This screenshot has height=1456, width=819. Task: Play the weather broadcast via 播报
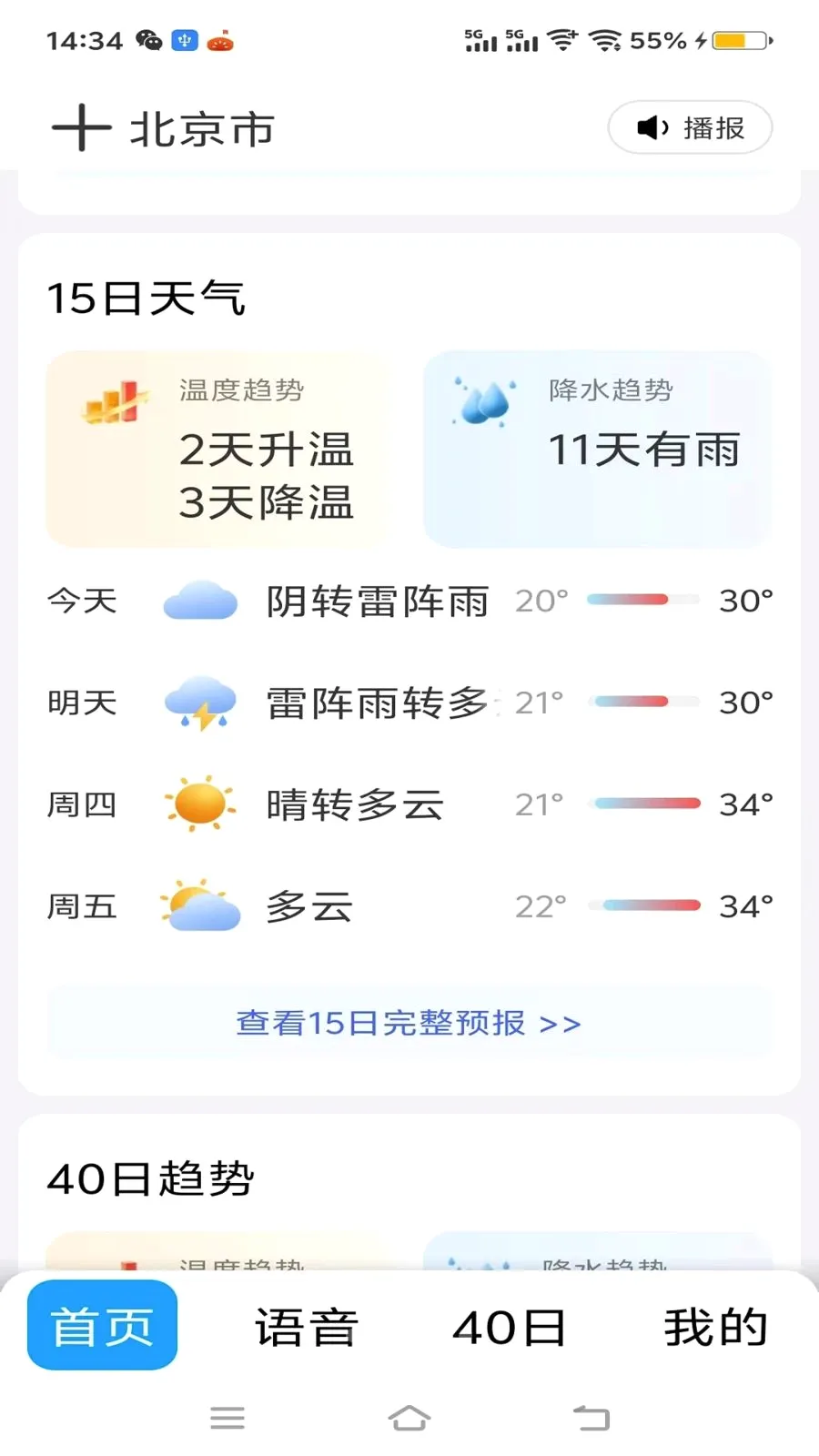point(690,127)
